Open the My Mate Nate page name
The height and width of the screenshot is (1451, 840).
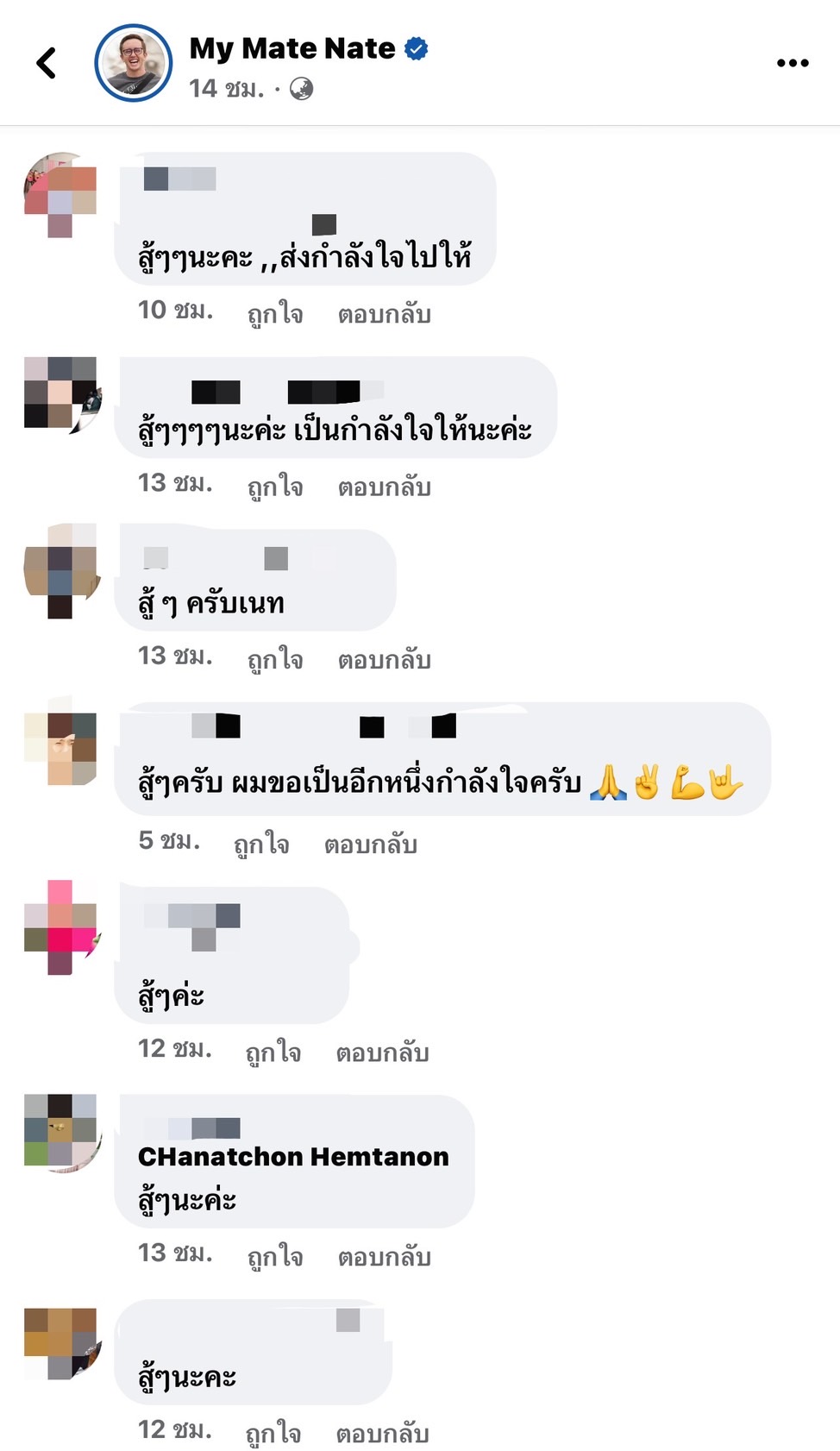tap(291, 48)
